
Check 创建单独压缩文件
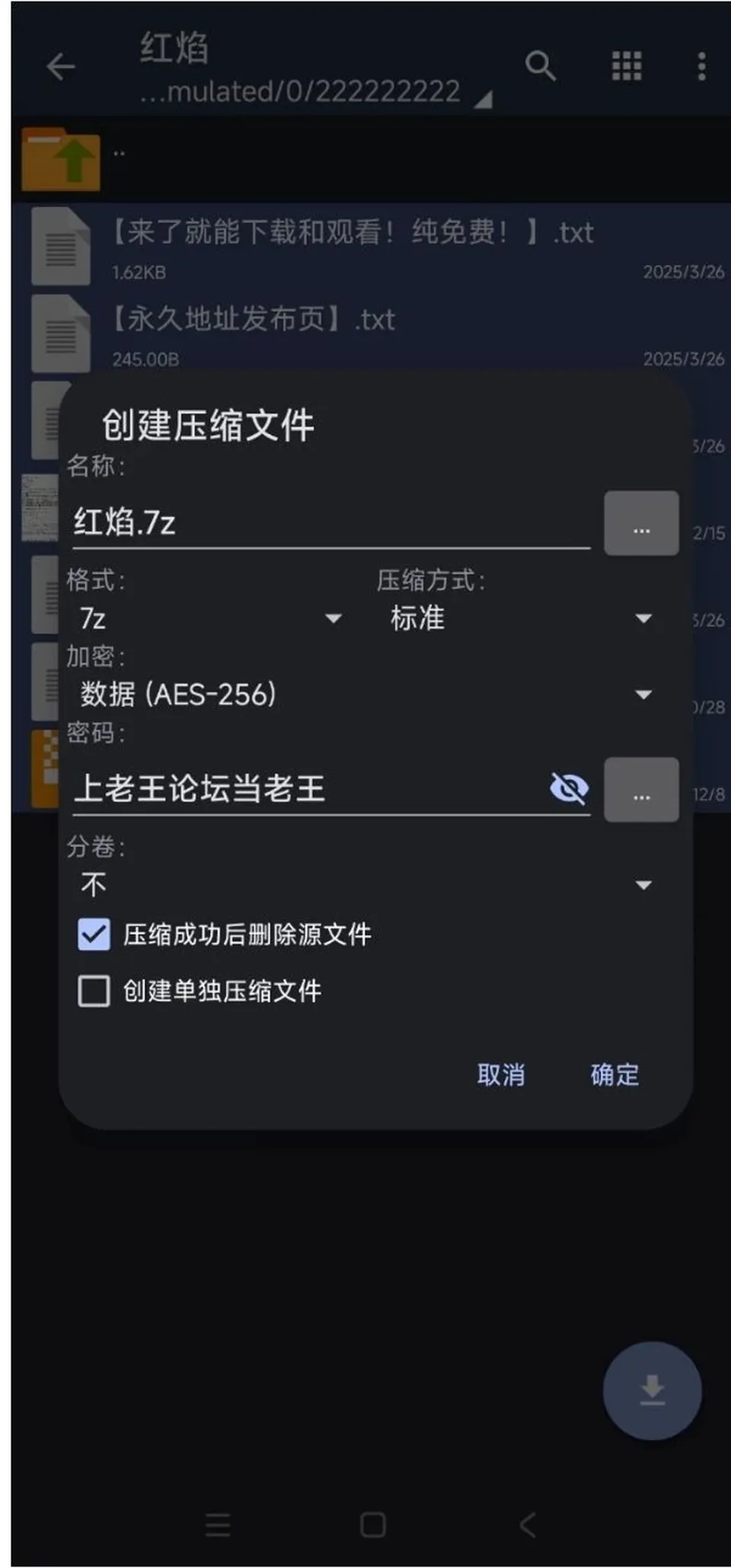[x=200, y=992]
